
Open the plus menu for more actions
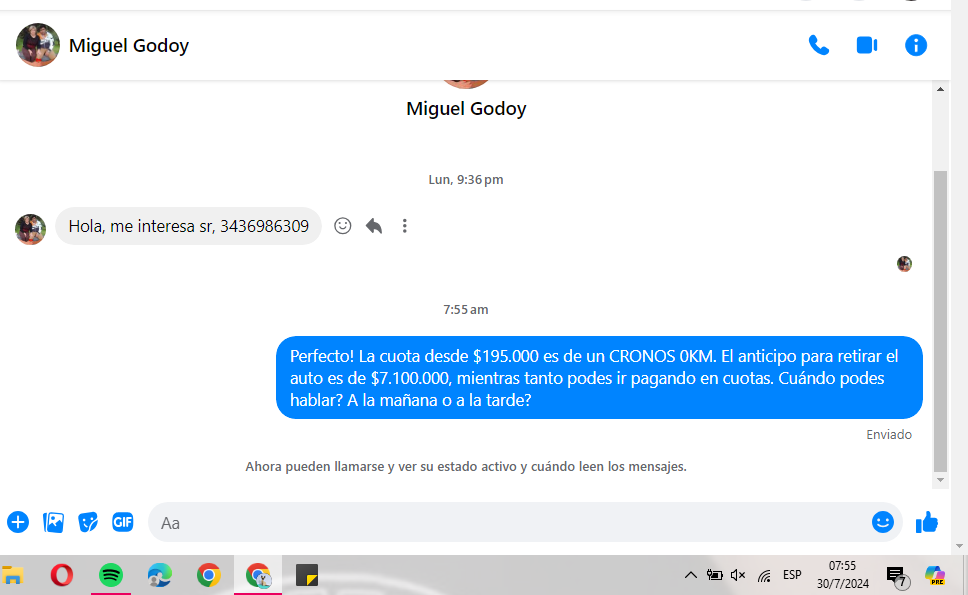(18, 522)
